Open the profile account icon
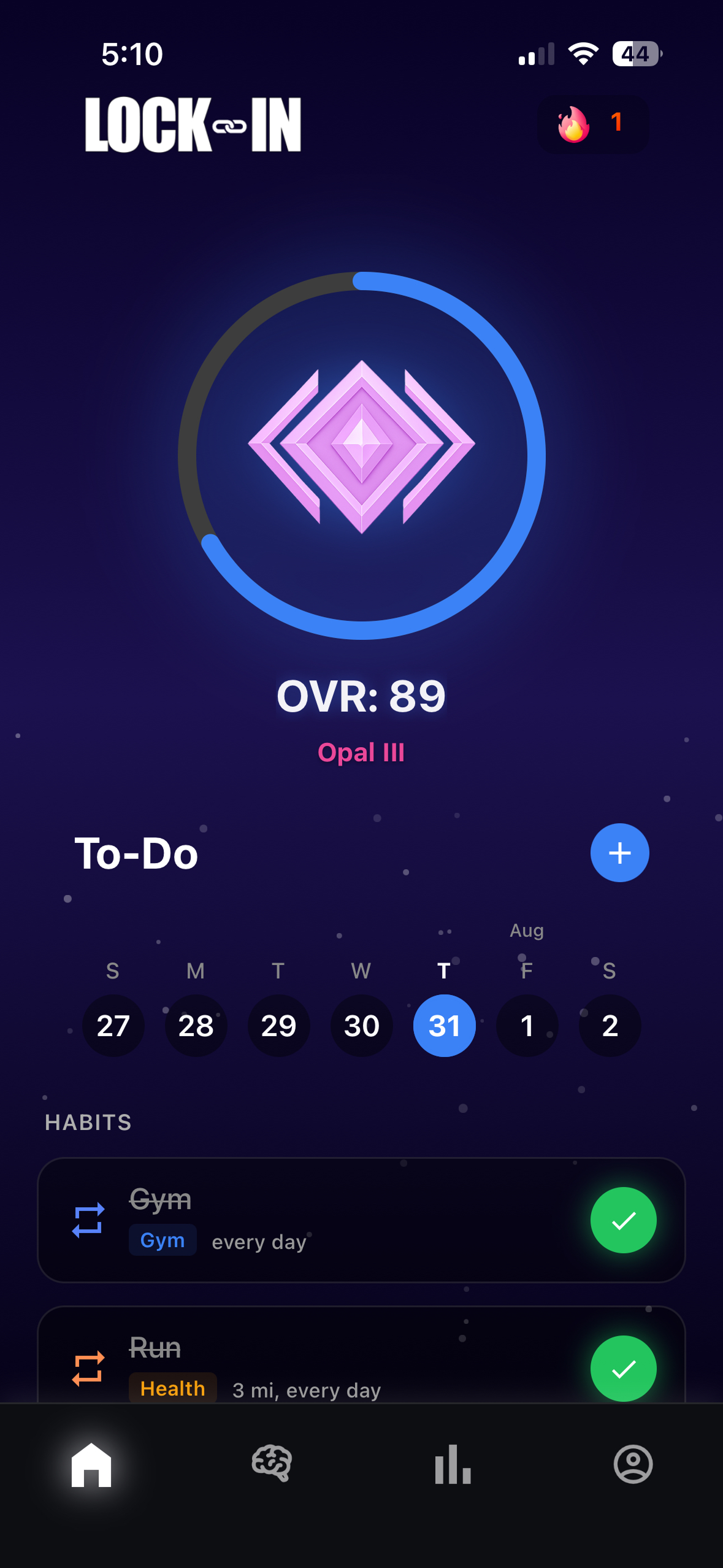Screen dimensions: 723x1568 [x=633, y=1465]
